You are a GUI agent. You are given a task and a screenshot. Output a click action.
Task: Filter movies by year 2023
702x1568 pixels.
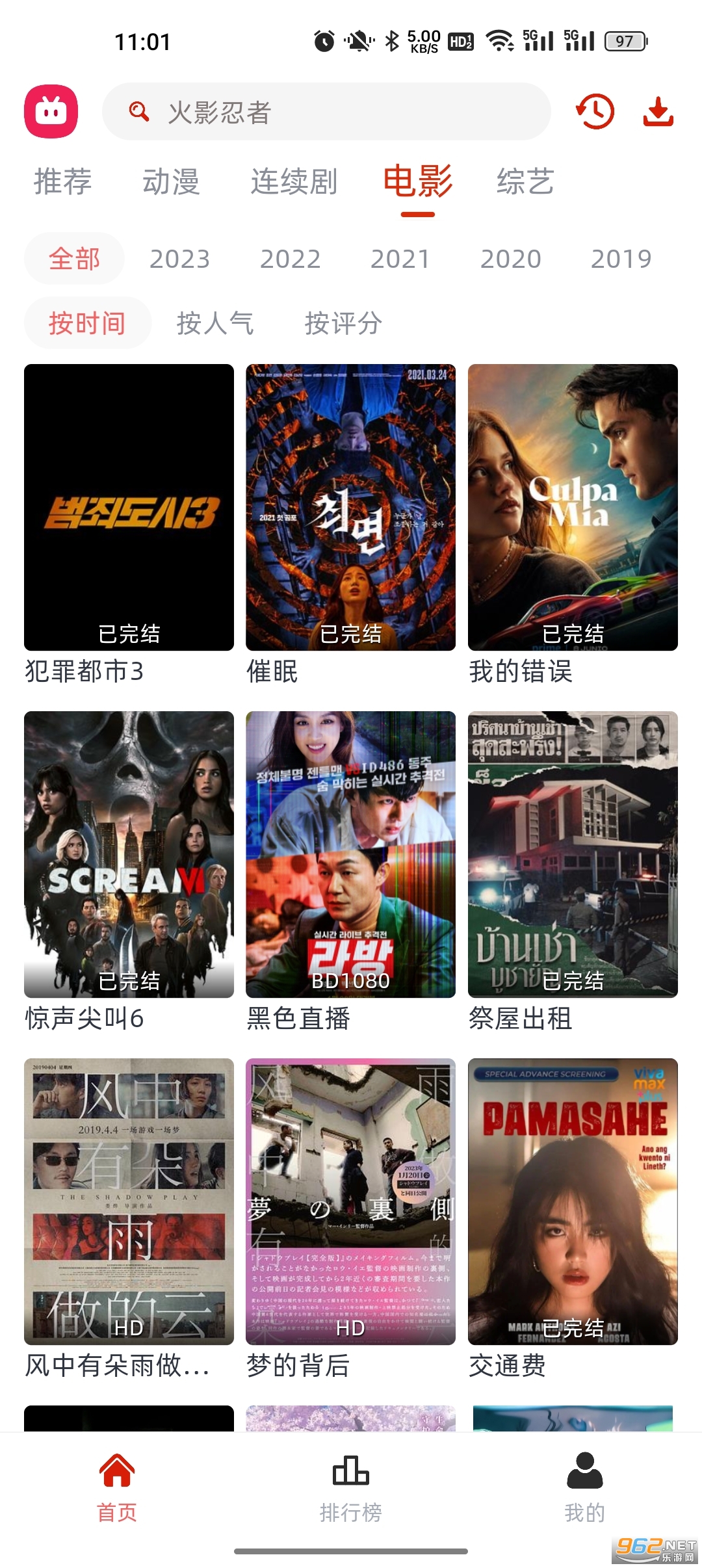click(x=180, y=259)
